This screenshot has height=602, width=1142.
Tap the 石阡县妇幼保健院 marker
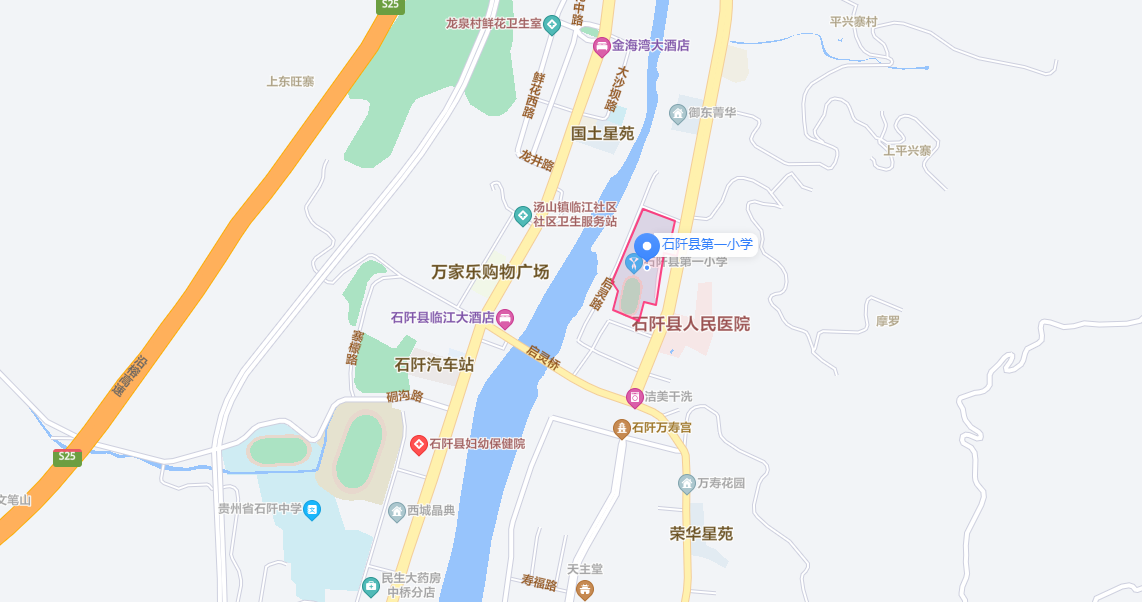pyautogui.click(x=419, y=443)
